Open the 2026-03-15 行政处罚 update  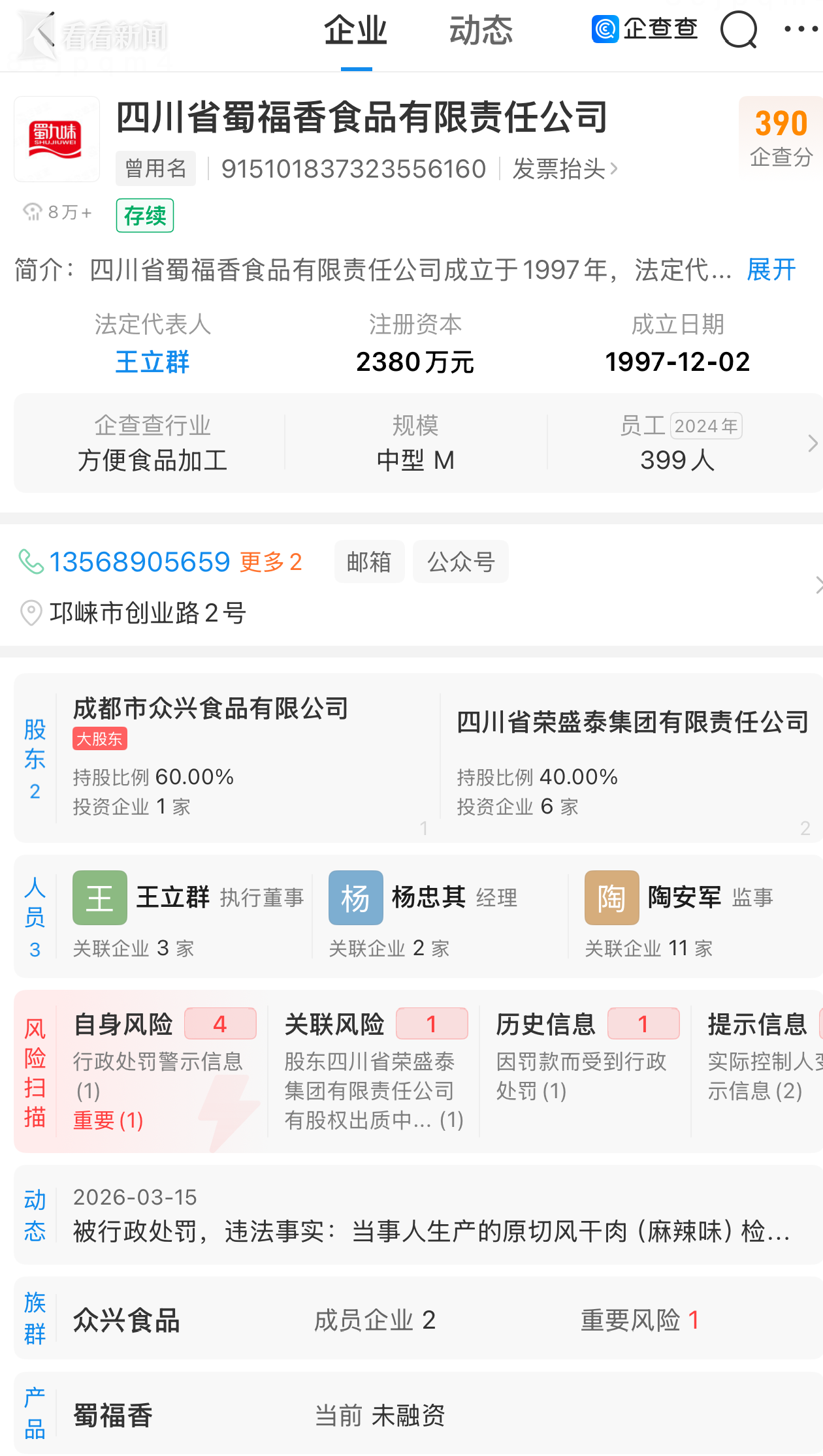pos(431,1217)
